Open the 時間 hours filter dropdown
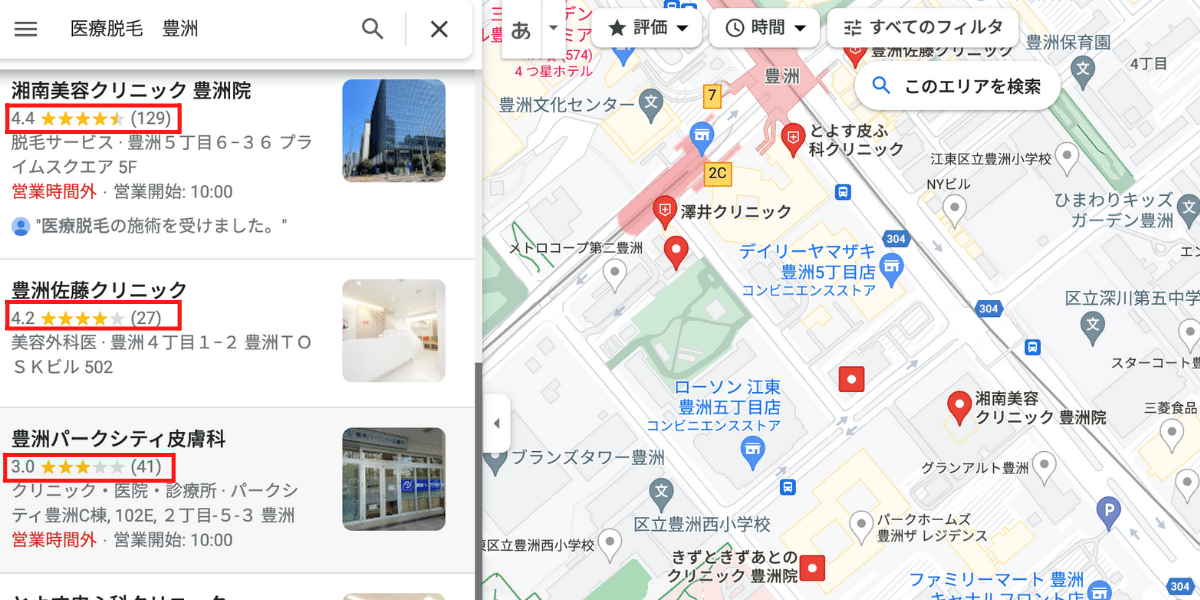1200x600 pixels. coord(764,28)
